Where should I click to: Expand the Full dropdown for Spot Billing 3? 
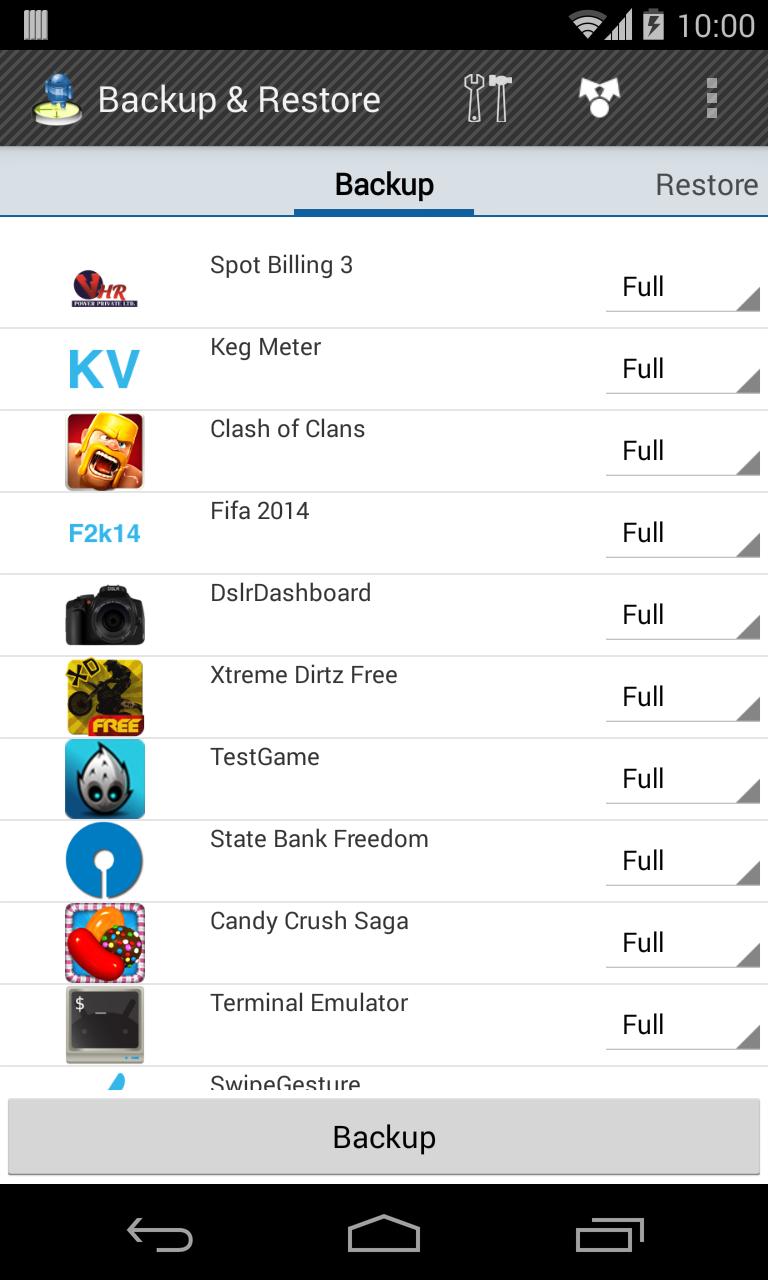click(682, 288)
